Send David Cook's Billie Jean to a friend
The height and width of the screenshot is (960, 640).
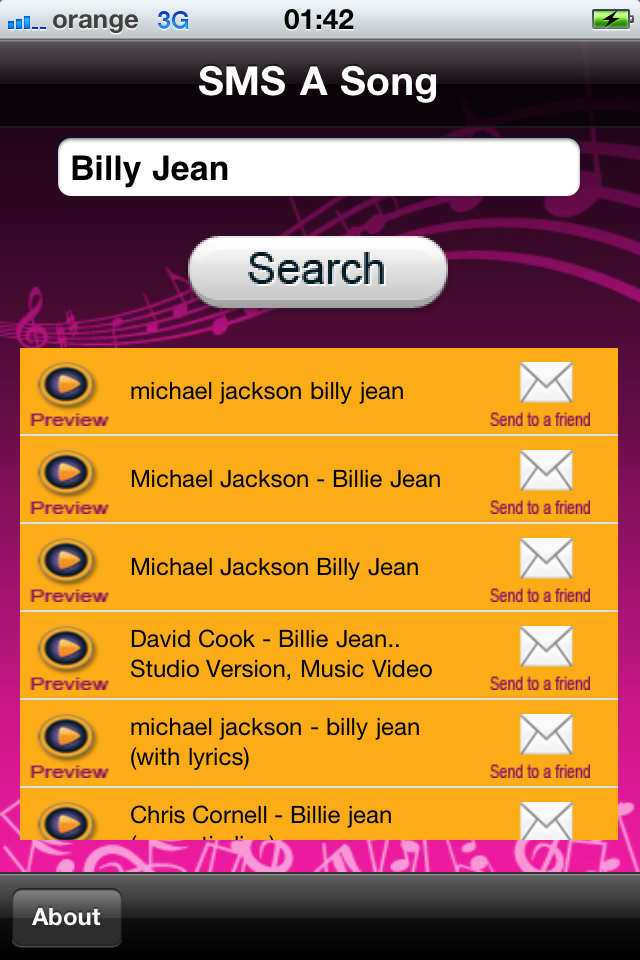543,657
